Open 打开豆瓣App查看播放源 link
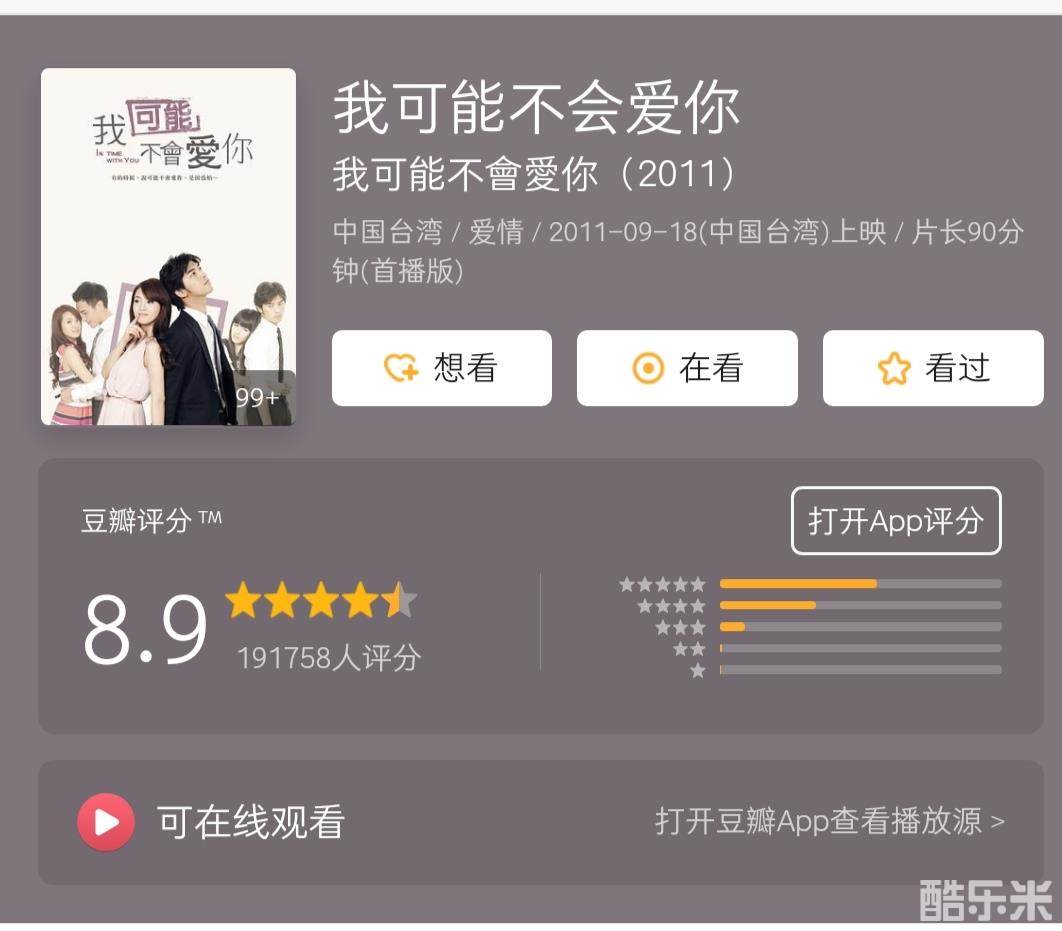 [x=829, y=822]
